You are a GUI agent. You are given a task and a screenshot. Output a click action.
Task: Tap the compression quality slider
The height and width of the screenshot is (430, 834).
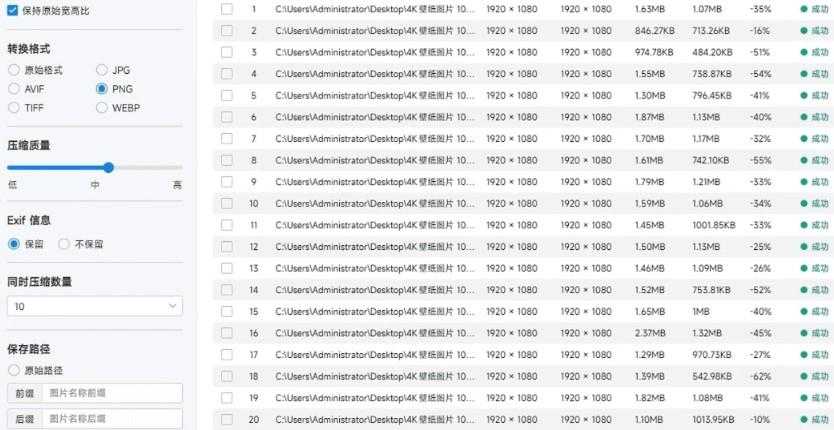(x=108, y=167)
